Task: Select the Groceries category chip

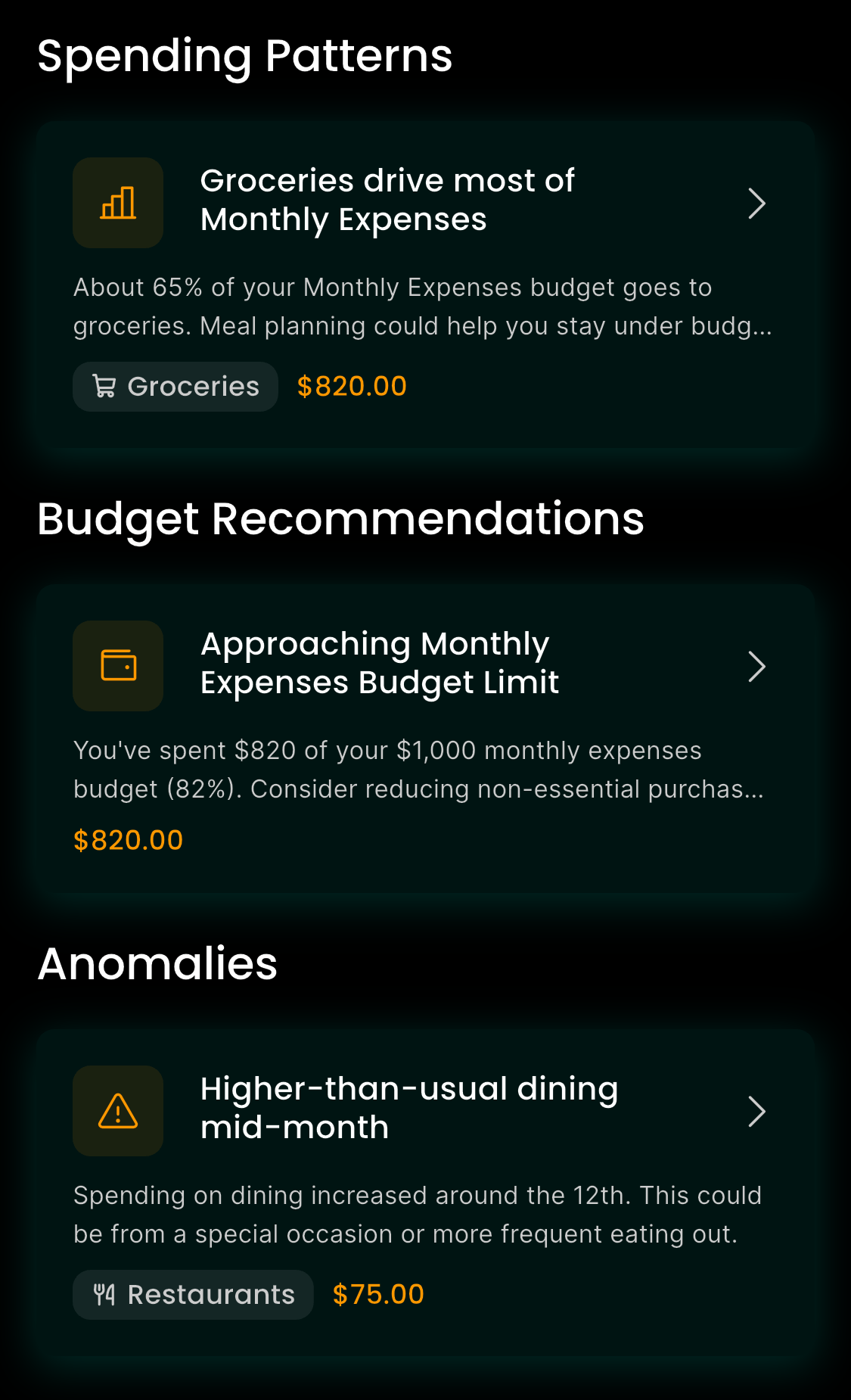Action: 175,387
